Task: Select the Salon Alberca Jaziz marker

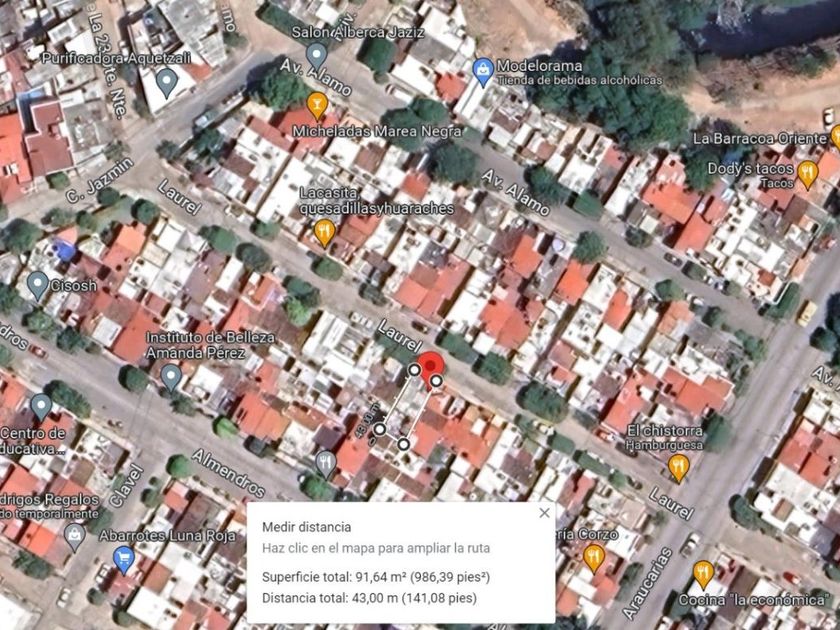Action: pos(317,55)
